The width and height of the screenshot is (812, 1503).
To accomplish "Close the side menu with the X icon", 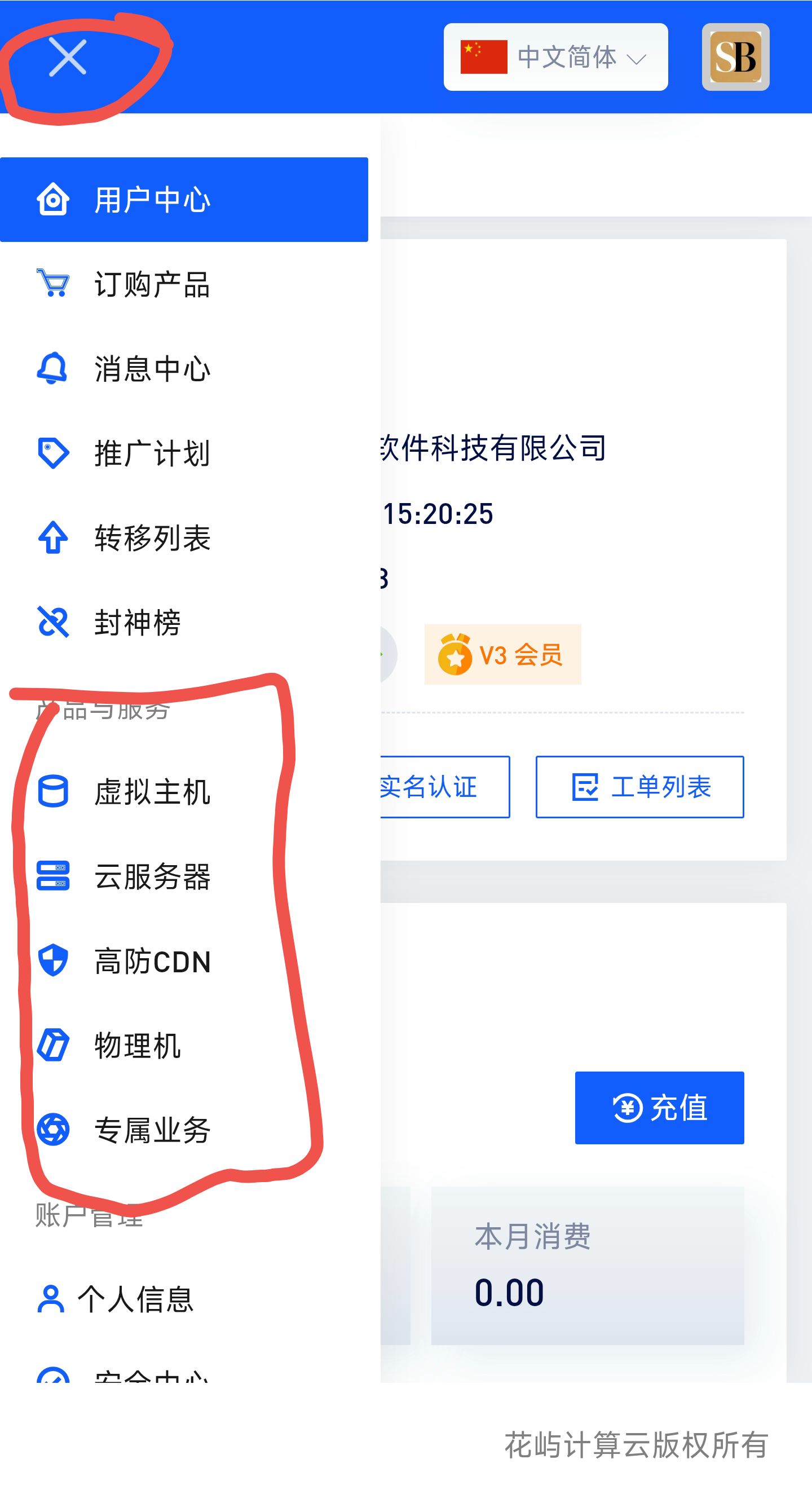I will [68, 58].
